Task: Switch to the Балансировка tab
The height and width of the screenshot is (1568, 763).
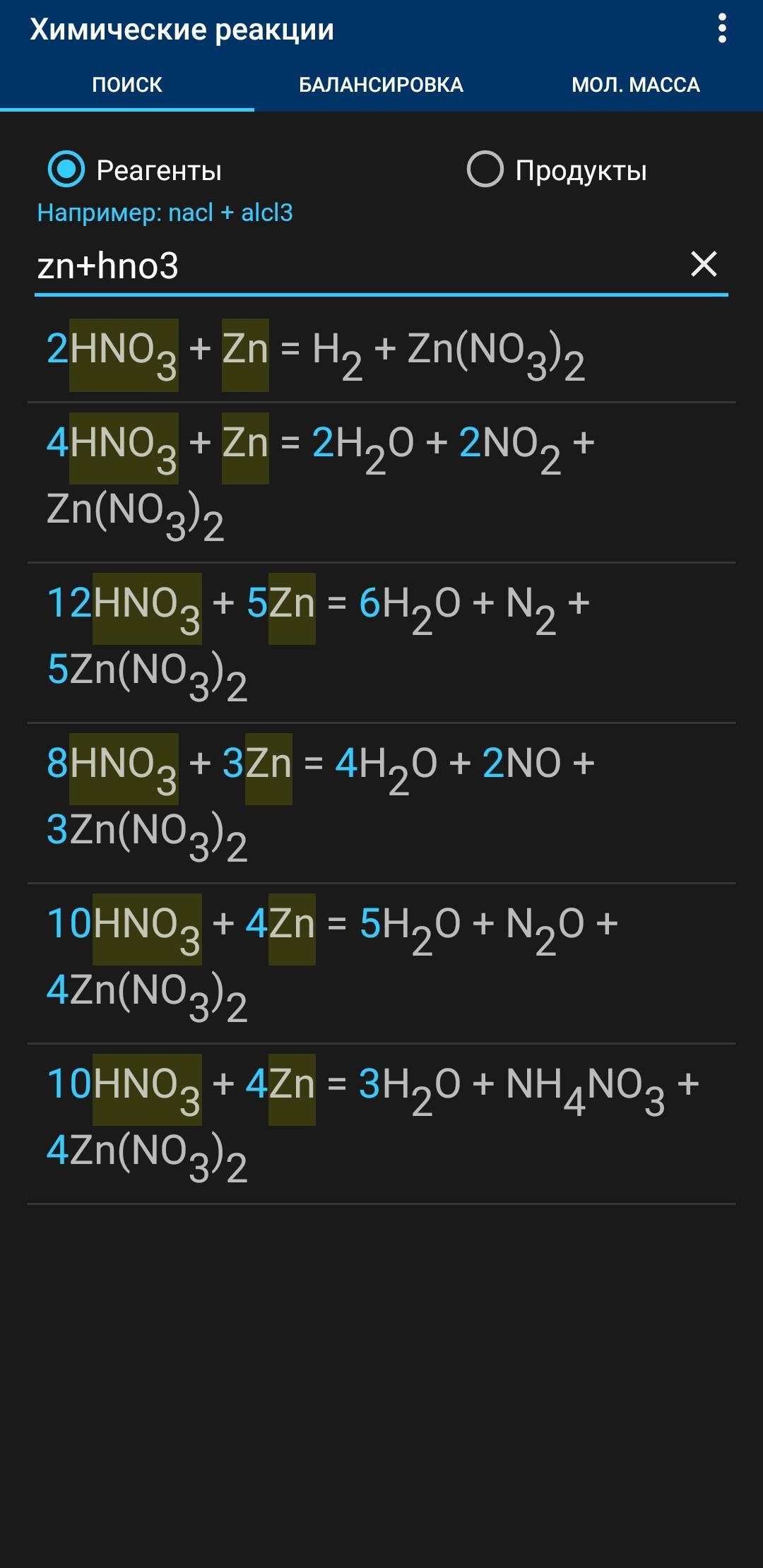Action: 381,85
